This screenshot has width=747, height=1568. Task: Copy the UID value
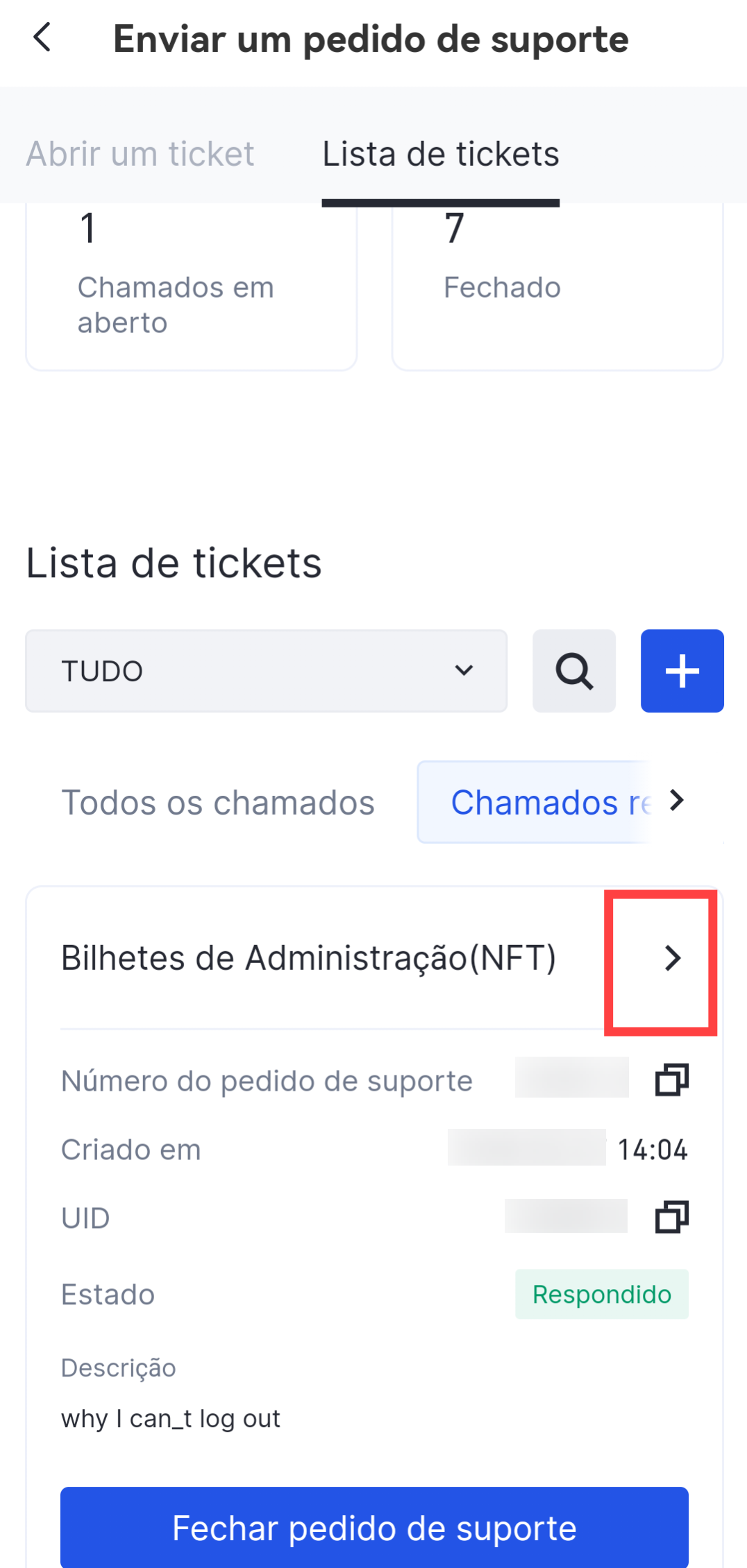click(671, 1217)
